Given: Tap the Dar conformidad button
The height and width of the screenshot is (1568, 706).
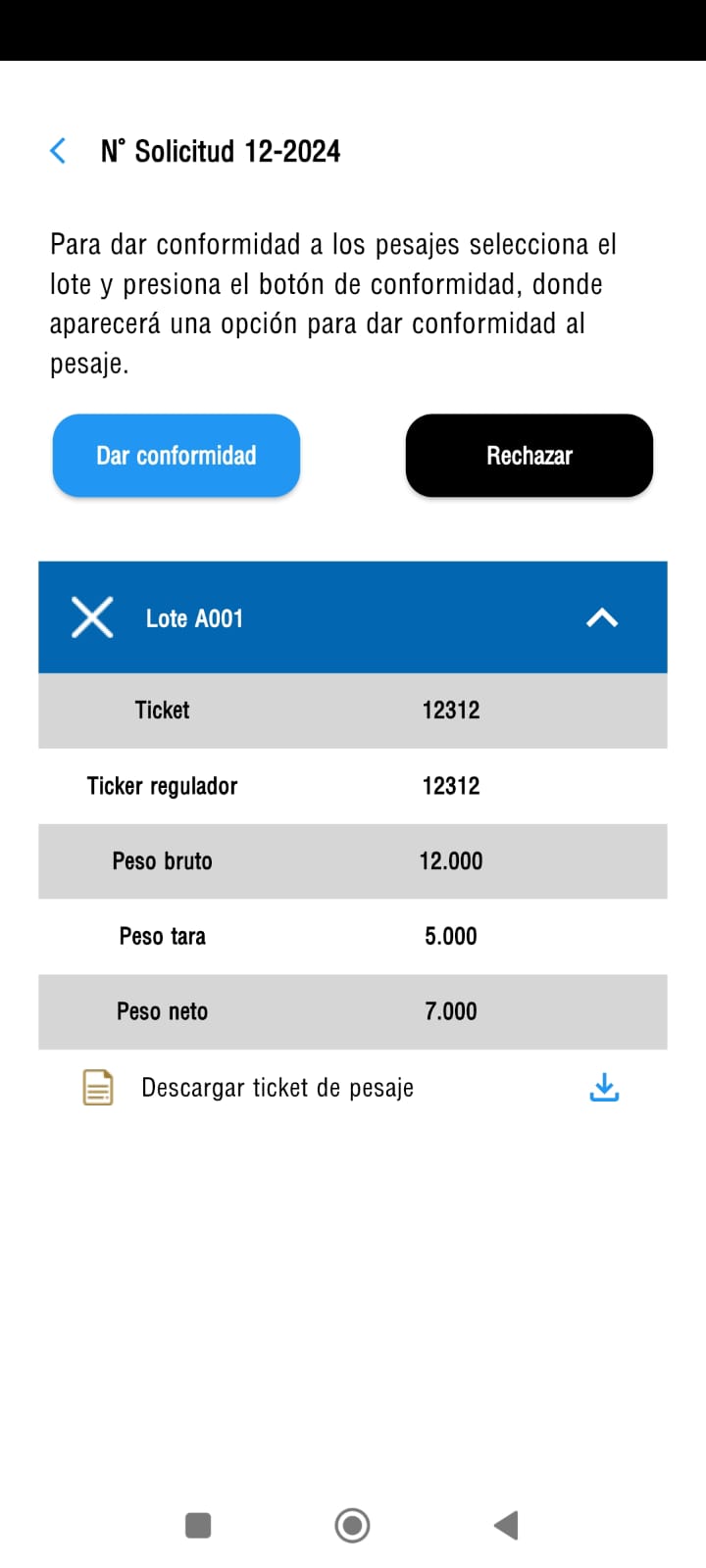Looking at the screenshot, I should (176, 456).
